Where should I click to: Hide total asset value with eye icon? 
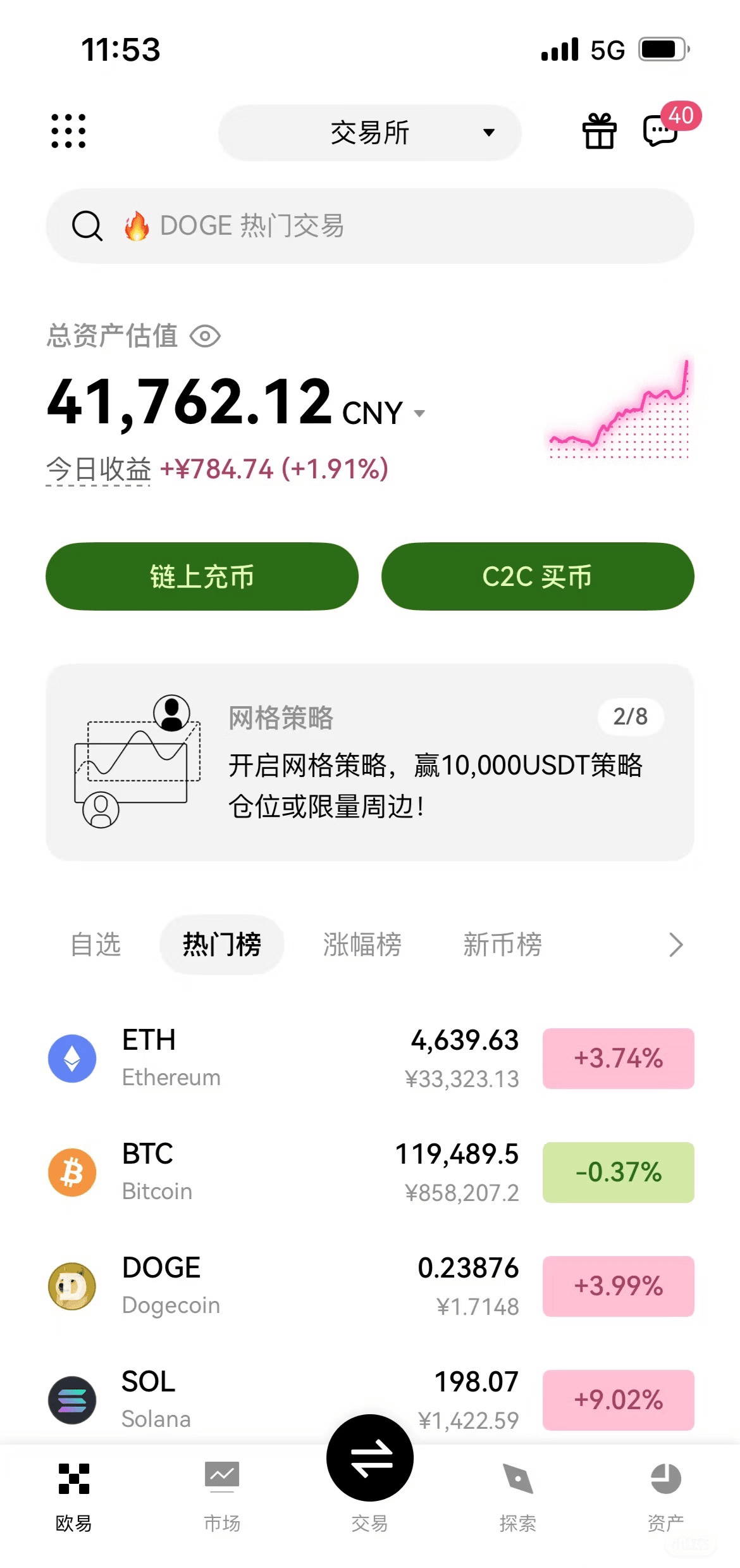205,336
